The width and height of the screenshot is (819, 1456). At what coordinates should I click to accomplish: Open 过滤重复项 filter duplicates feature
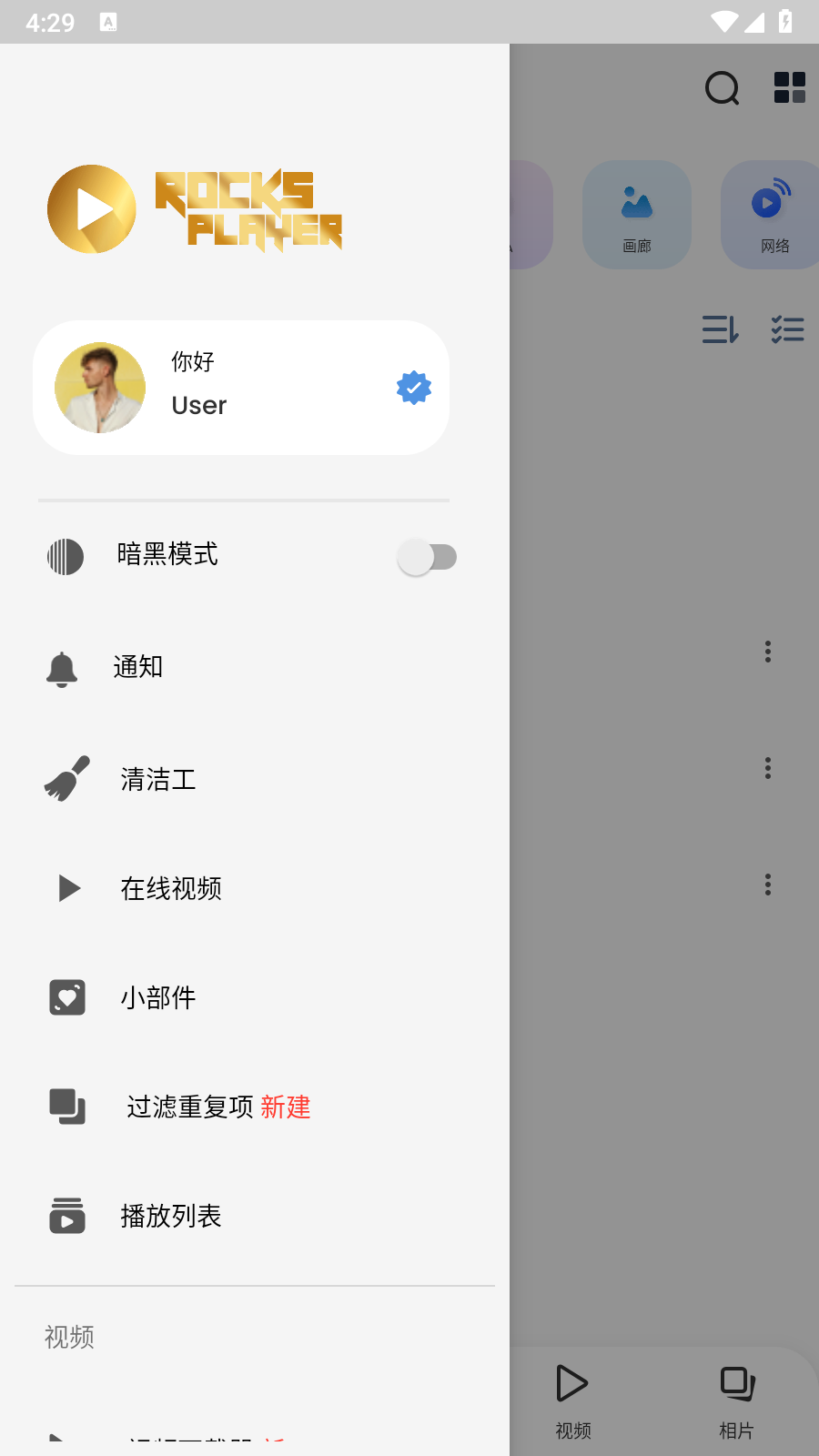[188, 1107]
